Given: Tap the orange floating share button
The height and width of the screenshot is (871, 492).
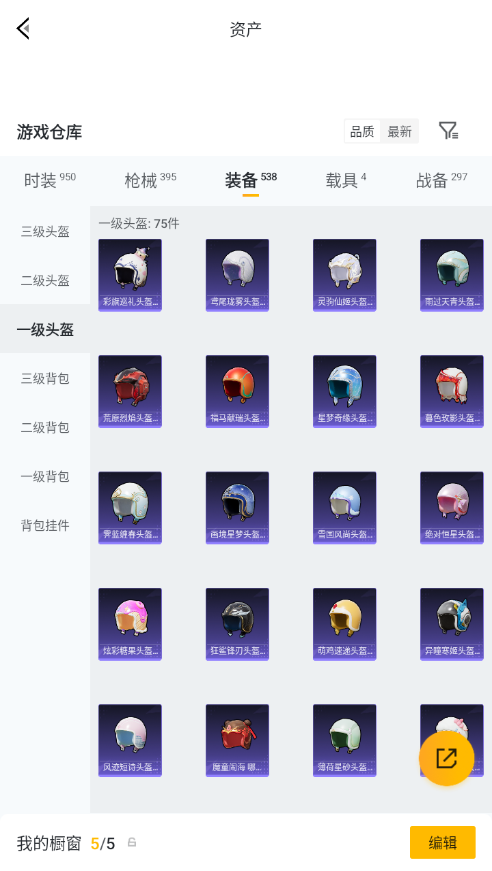Looking at the screenshot, I should tap(446, 758).
